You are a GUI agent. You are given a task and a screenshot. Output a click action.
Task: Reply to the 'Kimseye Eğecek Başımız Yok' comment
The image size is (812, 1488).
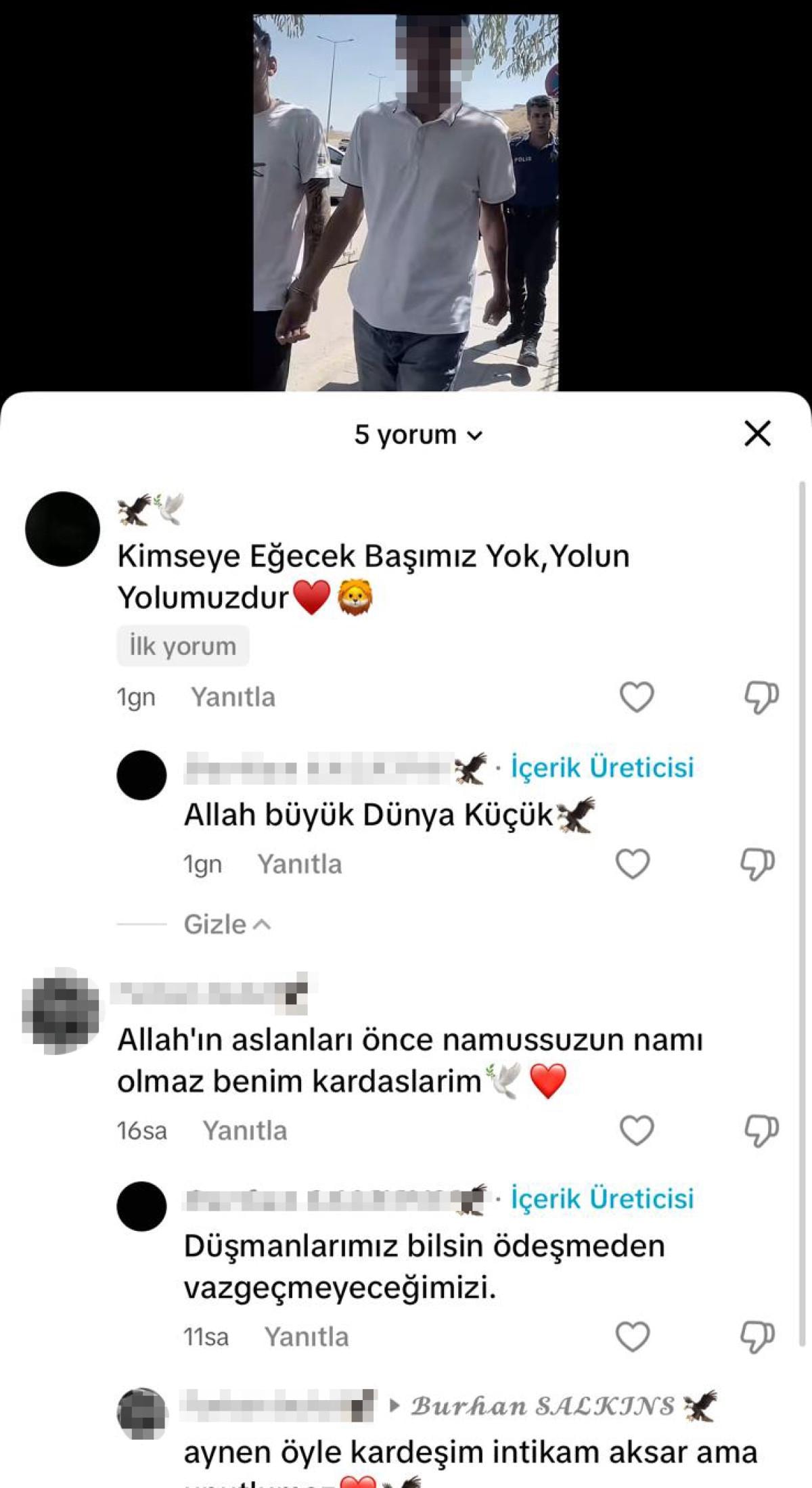(233, 697)
